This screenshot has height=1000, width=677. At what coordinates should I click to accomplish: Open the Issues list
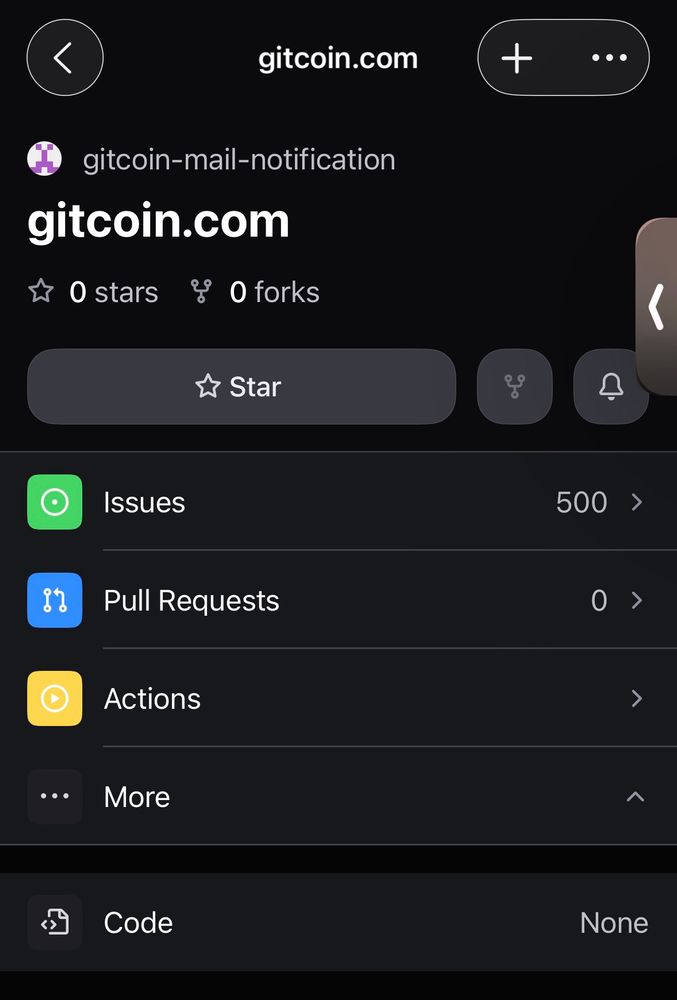click(x=338, y=502)
